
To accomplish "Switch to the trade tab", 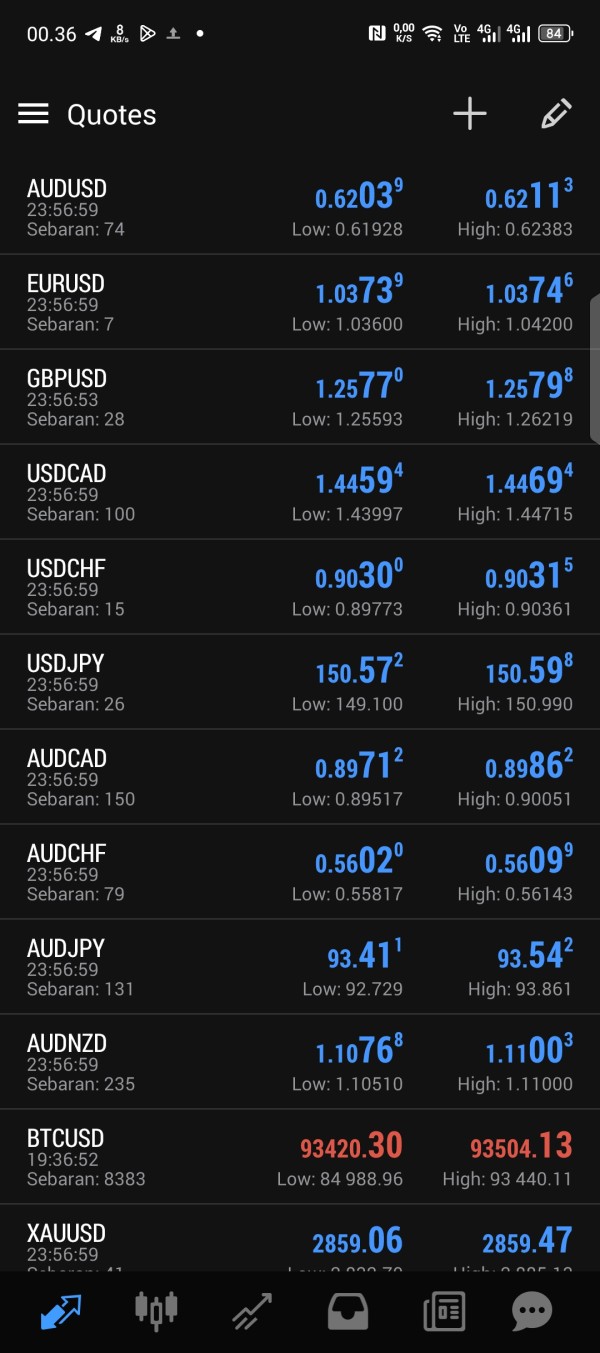I will point(252,1311).
